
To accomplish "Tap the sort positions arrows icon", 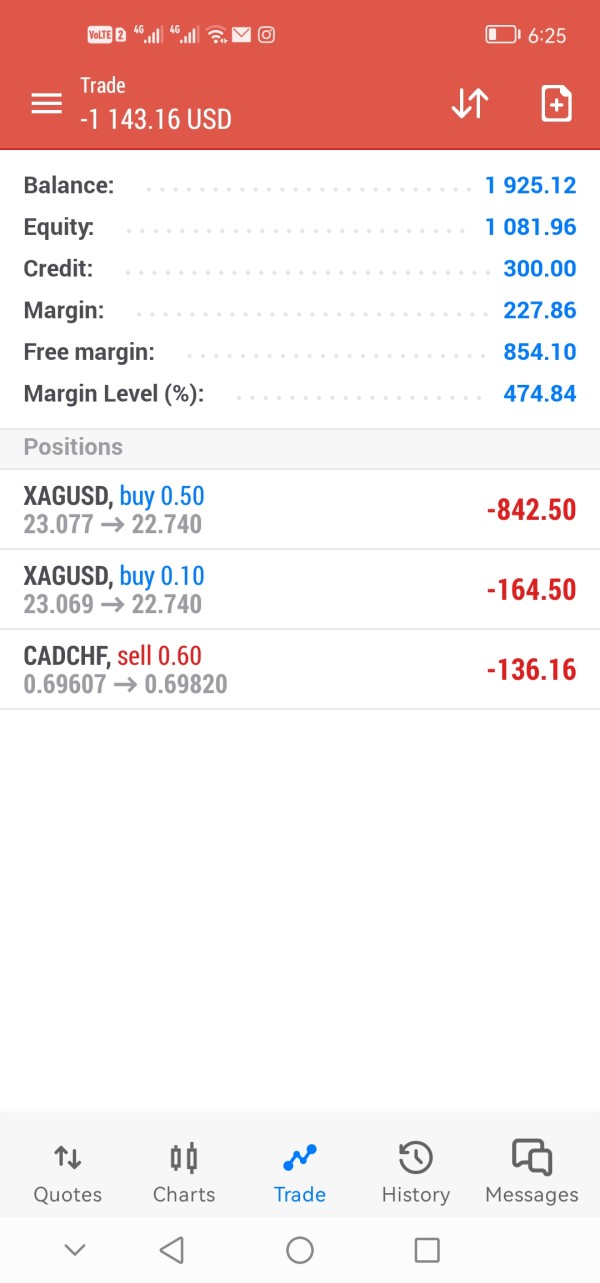I will click(469, 104).
